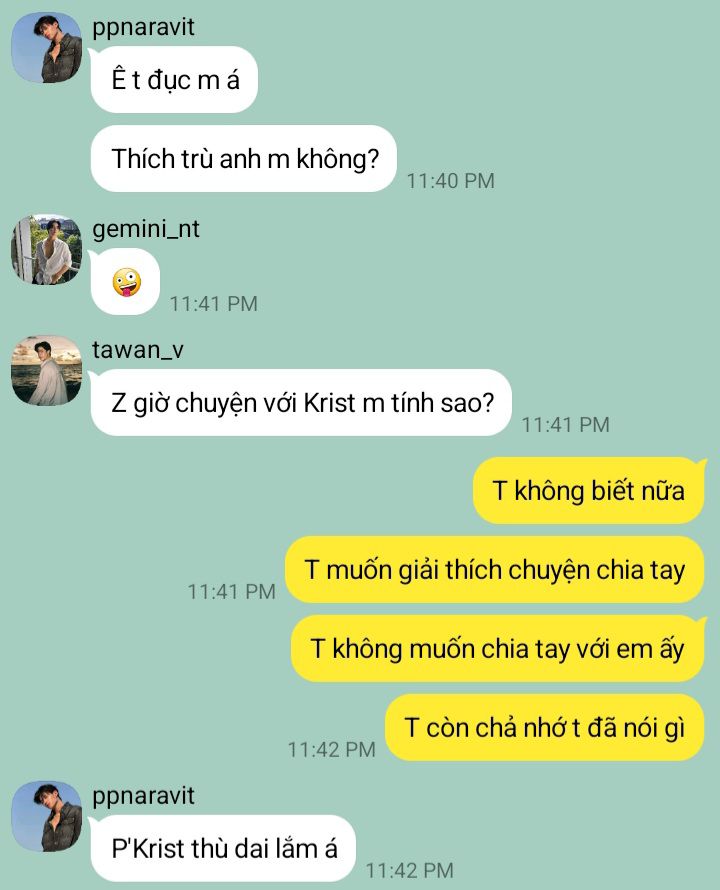Open gemini_nt's profile picture

click(x=47, y=249)
